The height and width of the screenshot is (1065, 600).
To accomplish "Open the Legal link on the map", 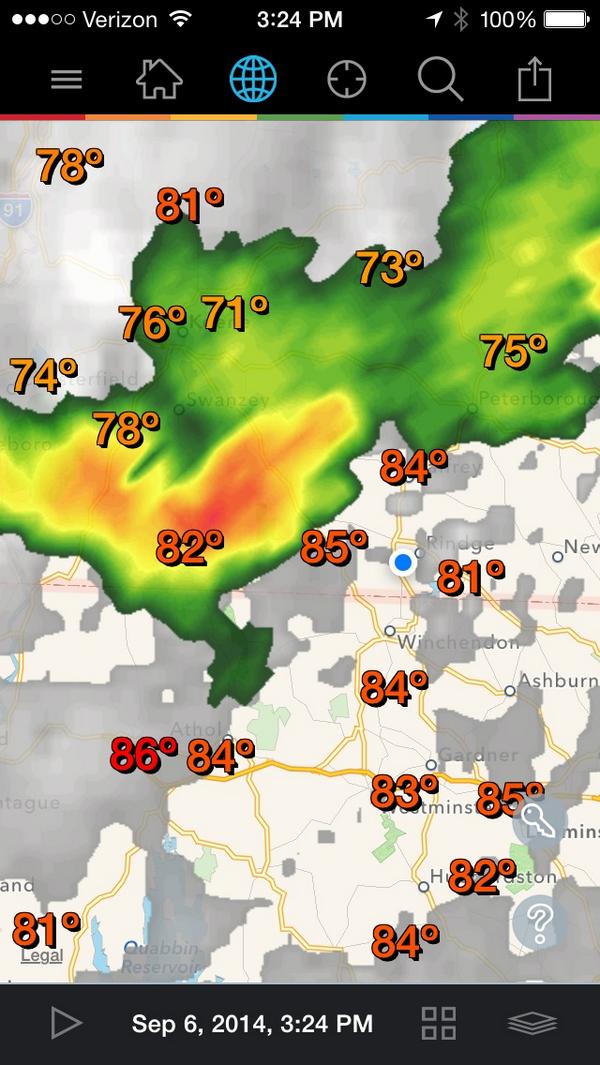I will (x=42, y=955).
